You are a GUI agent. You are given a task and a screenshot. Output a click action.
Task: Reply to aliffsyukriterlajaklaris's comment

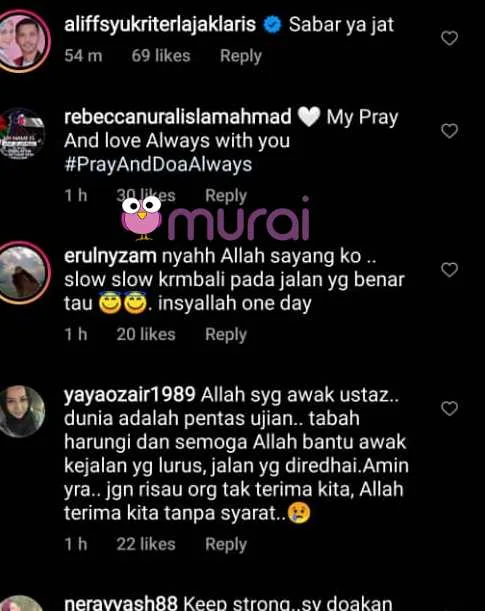241,56
